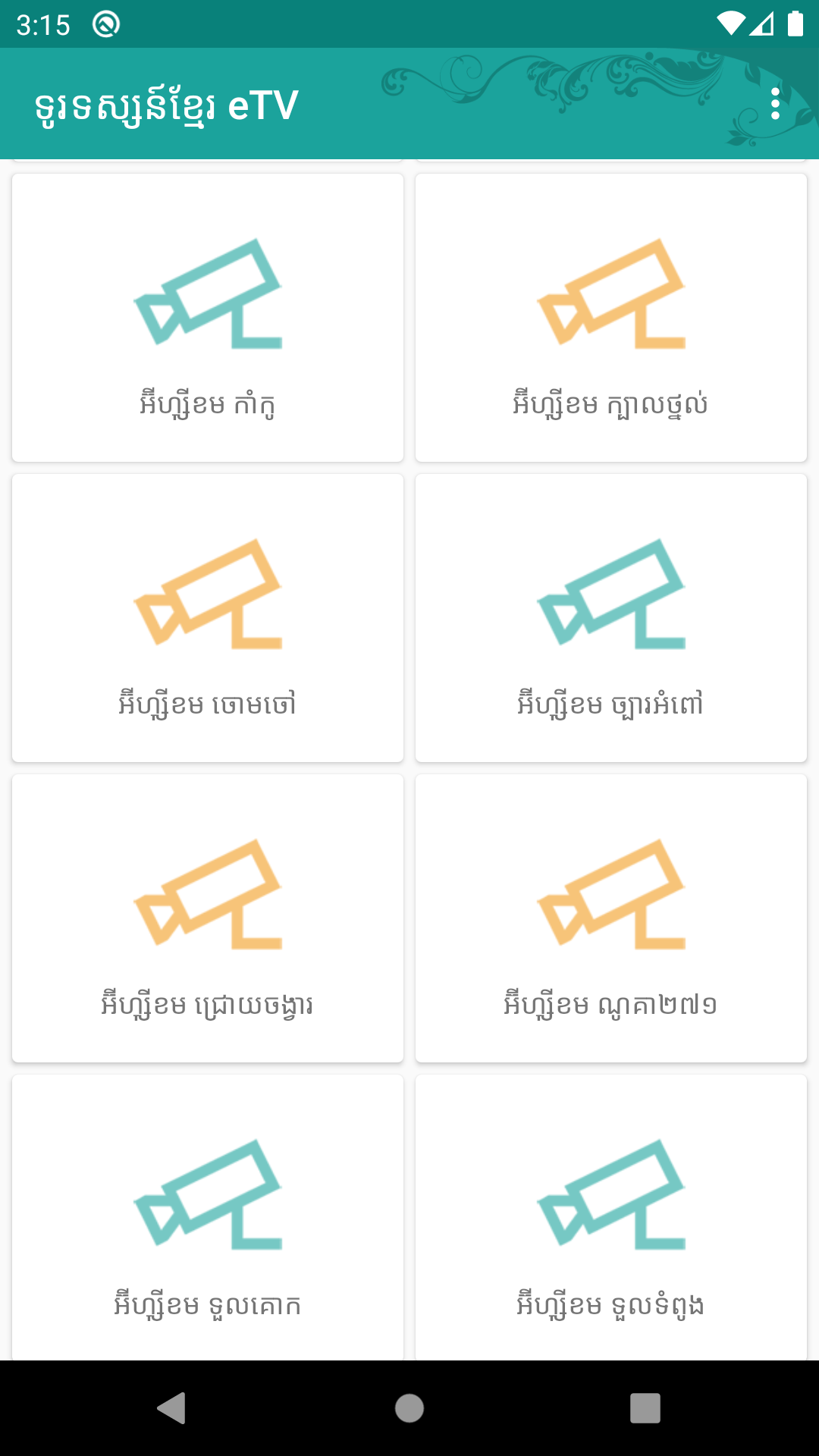Select the អឺហ្សីខម ណូគា២៧១ camera card
The image size is (819, 1456).
611,918
